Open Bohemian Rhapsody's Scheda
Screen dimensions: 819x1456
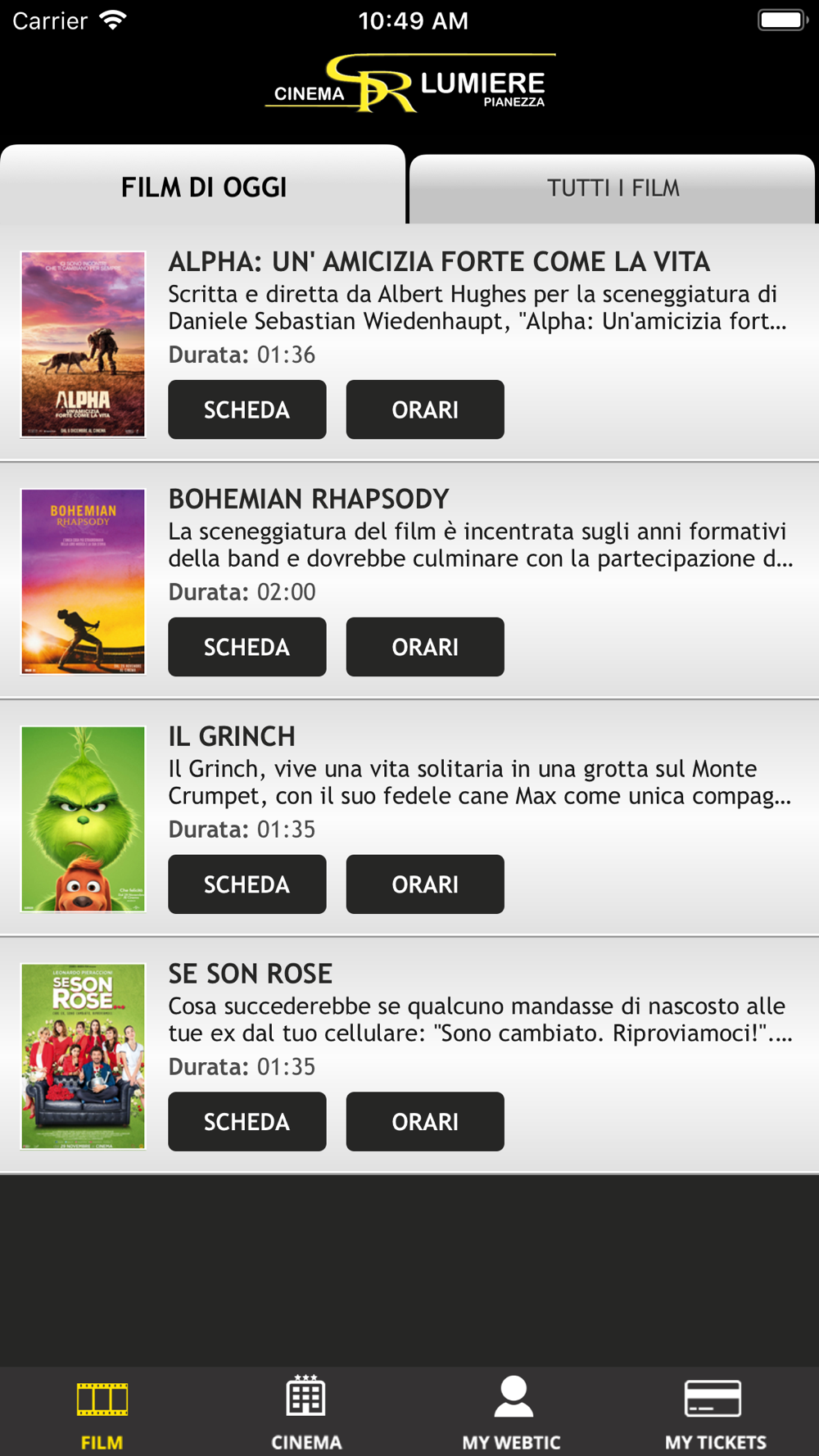247,647
